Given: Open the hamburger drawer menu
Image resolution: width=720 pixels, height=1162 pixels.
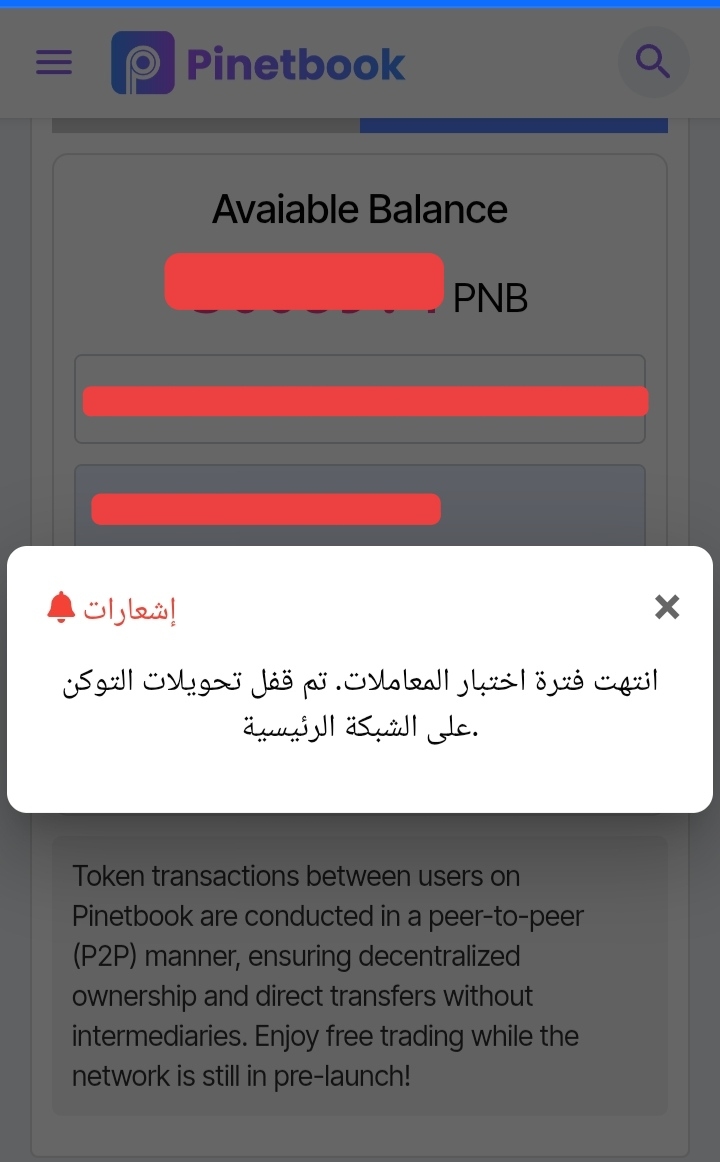Looking at the screenshot, I should coord(54,63).
